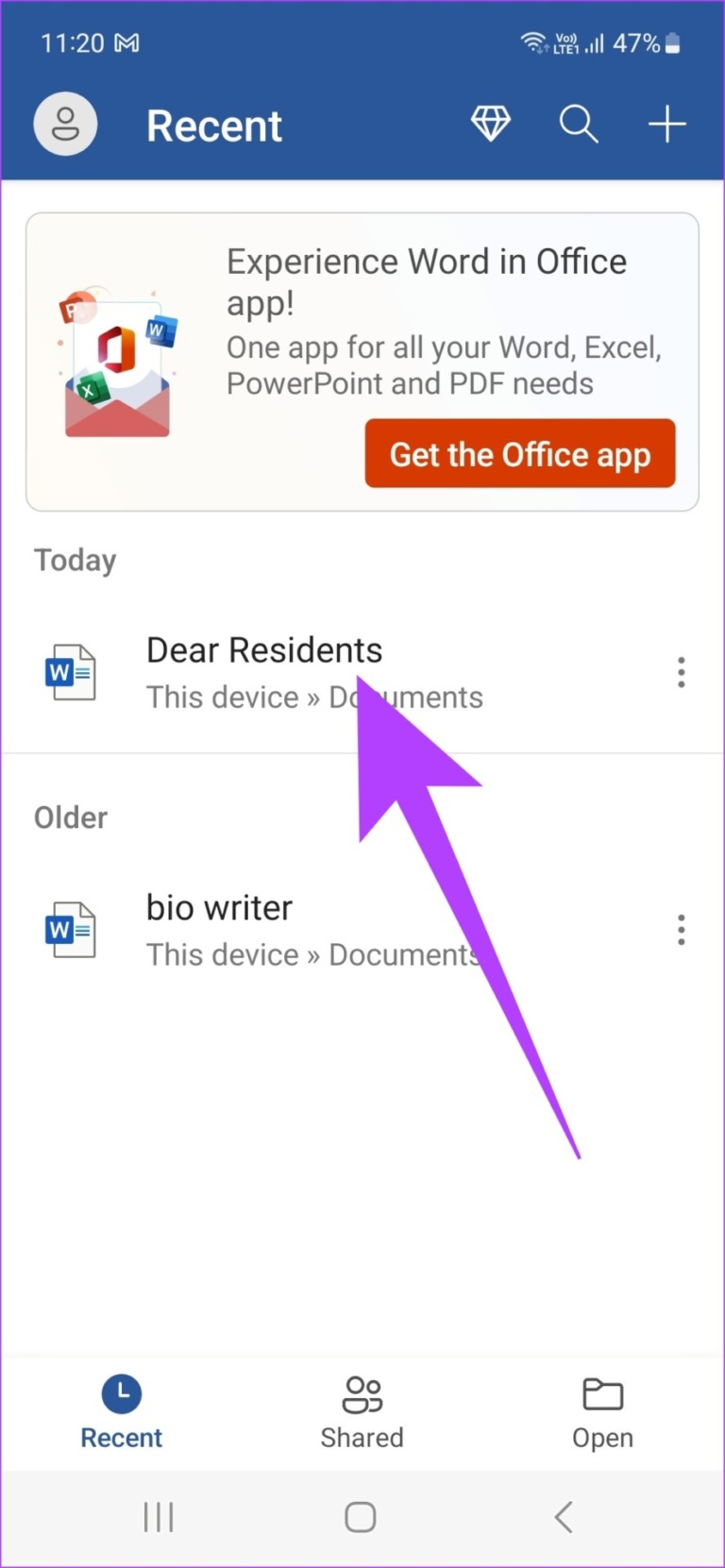Open search in Word app
Screen dimensions: 725x1568
579,124
